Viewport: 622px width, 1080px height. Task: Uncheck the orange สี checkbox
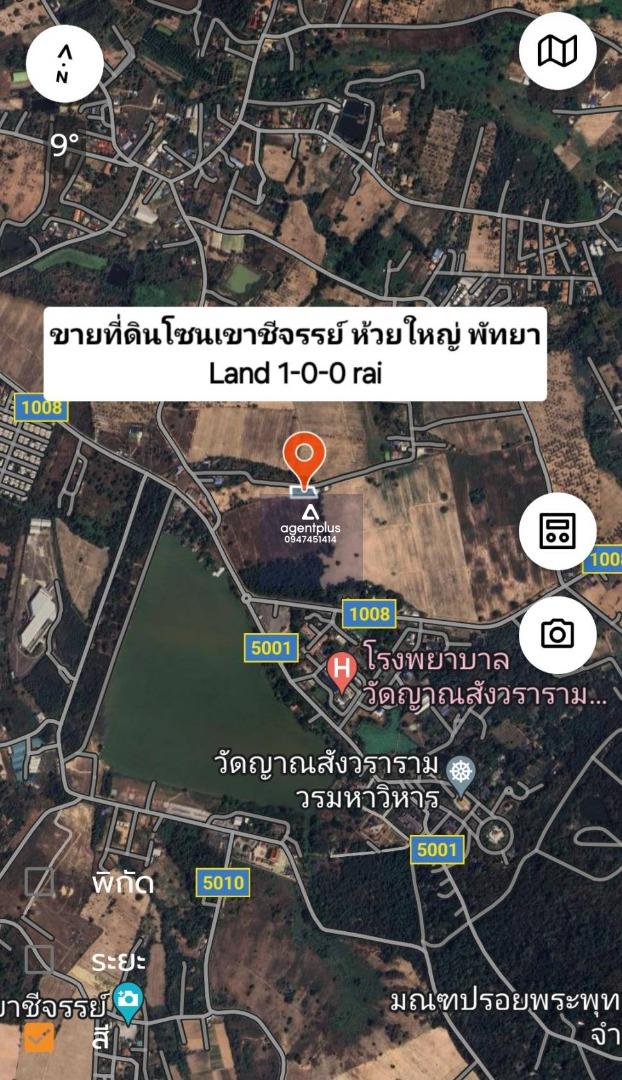40,1036
